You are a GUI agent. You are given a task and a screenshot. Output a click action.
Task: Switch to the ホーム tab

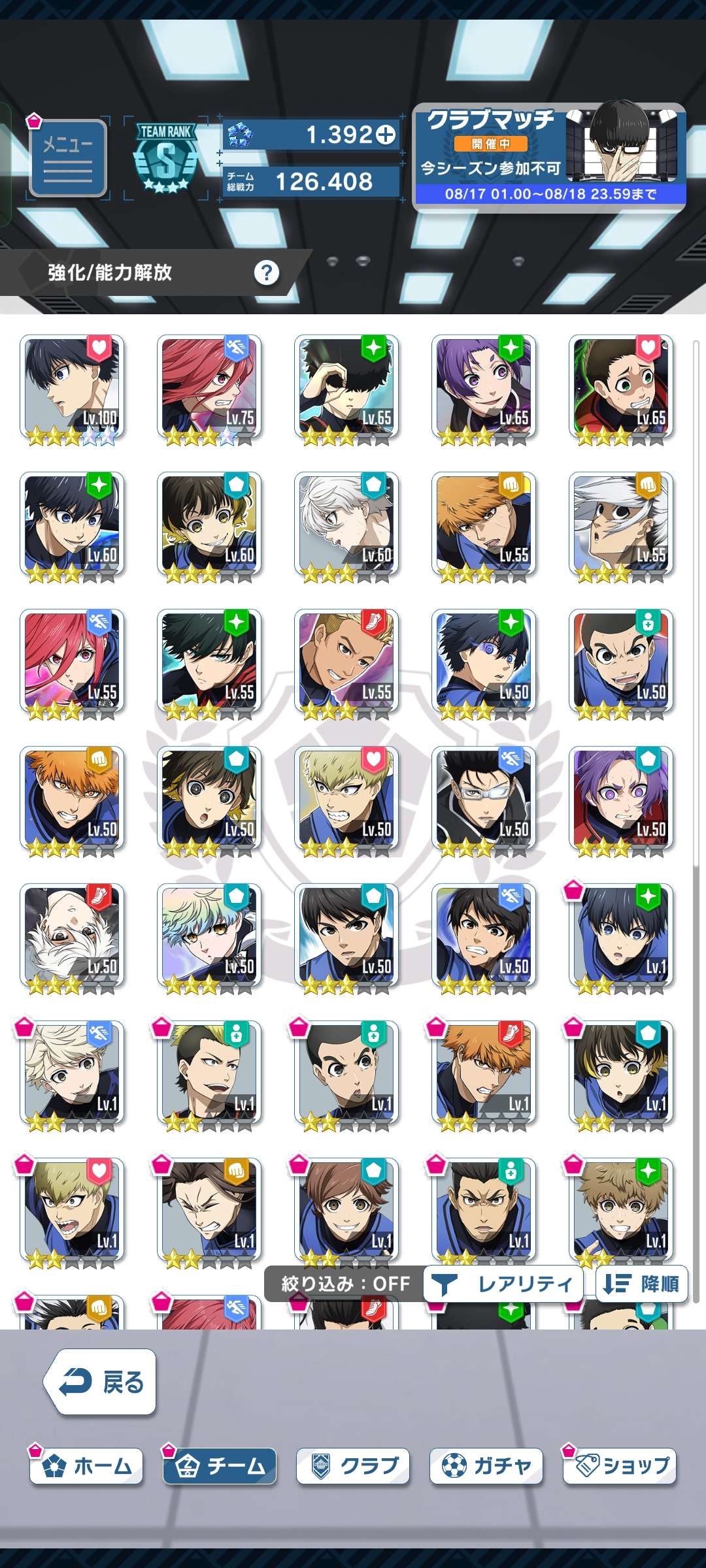[x=87, y=1466]
